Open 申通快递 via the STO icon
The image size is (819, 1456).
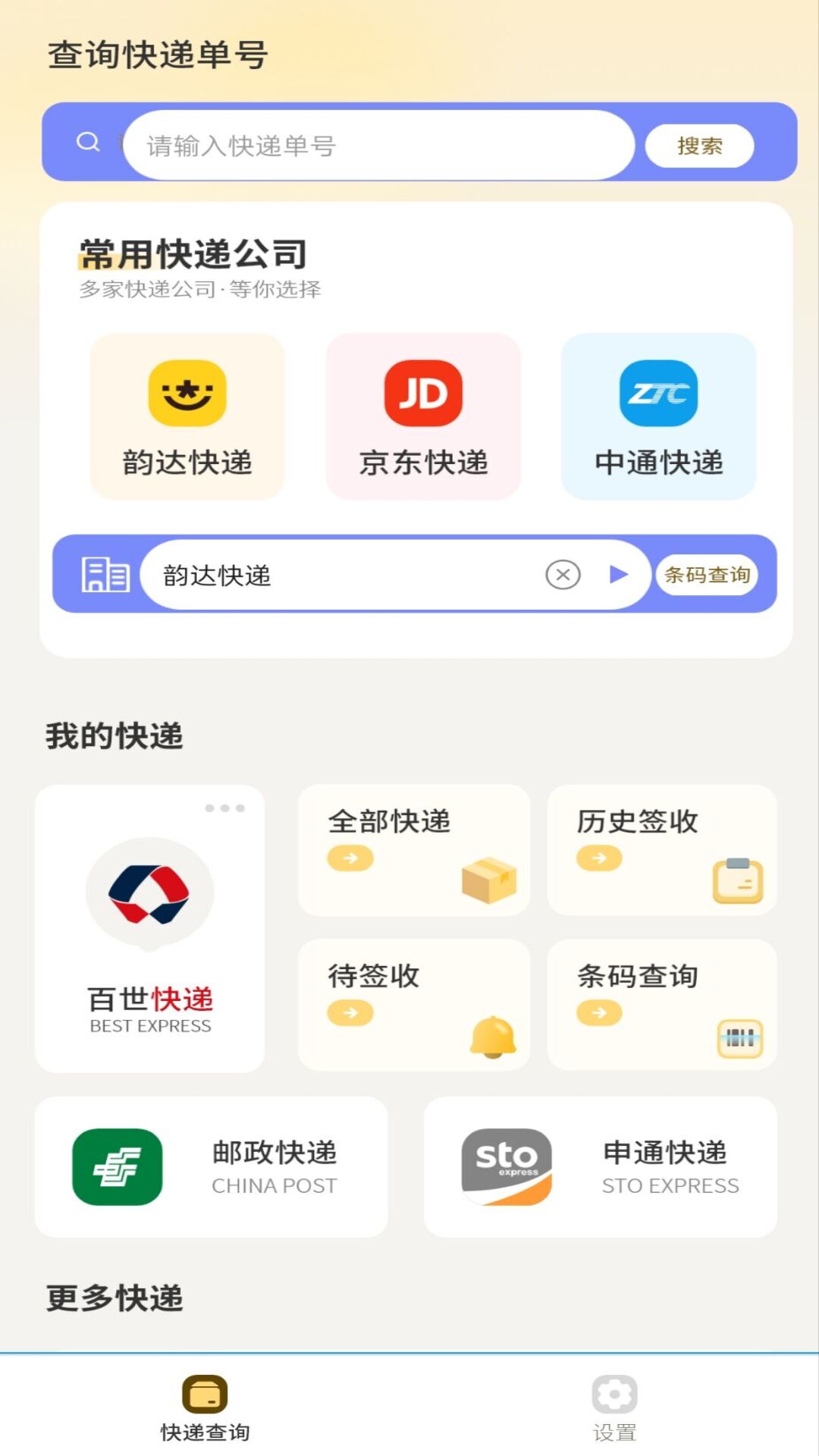coord(504,1166)
